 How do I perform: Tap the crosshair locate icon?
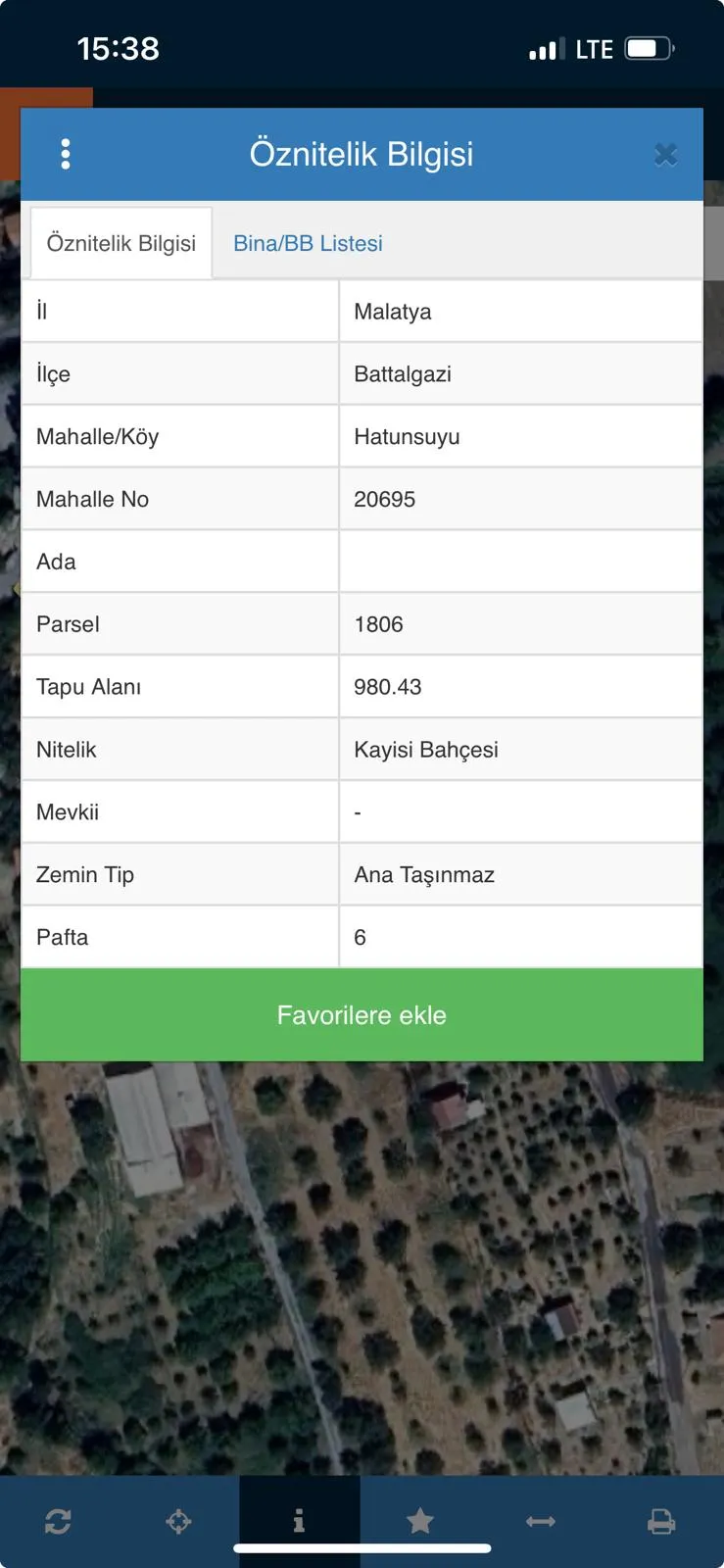coord(178,1521)
